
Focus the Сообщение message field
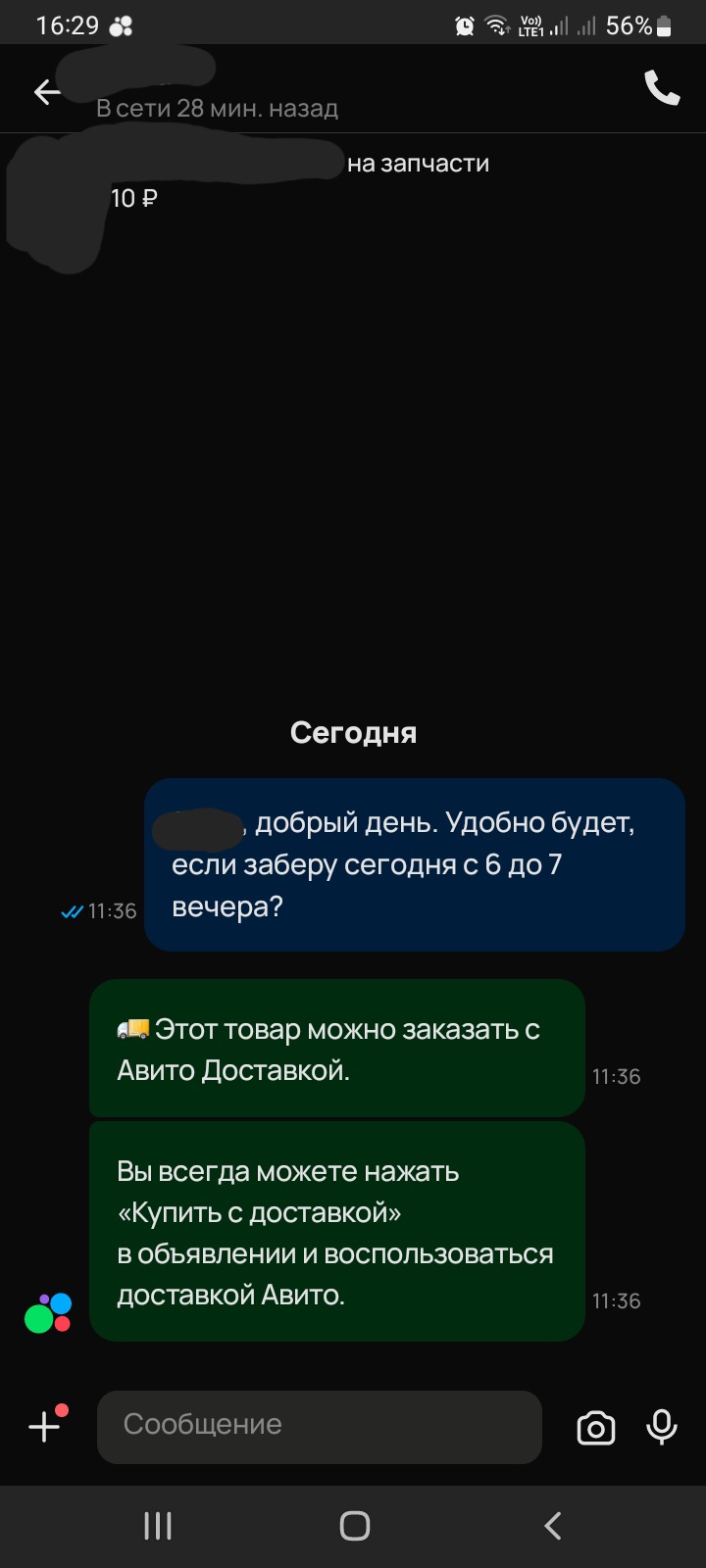(319, 1426)
